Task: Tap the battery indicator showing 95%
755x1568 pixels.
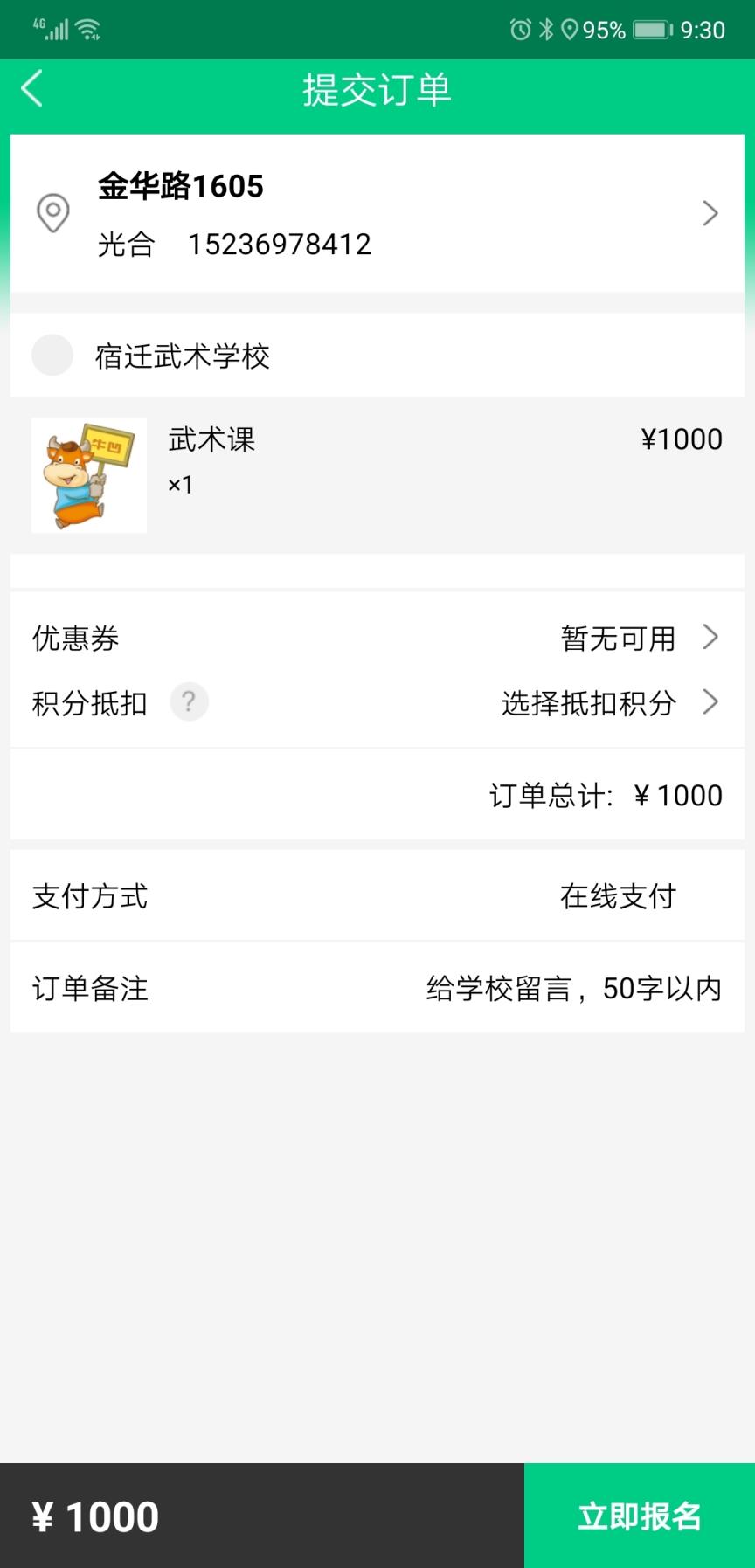Action: [x=651, y=29]
